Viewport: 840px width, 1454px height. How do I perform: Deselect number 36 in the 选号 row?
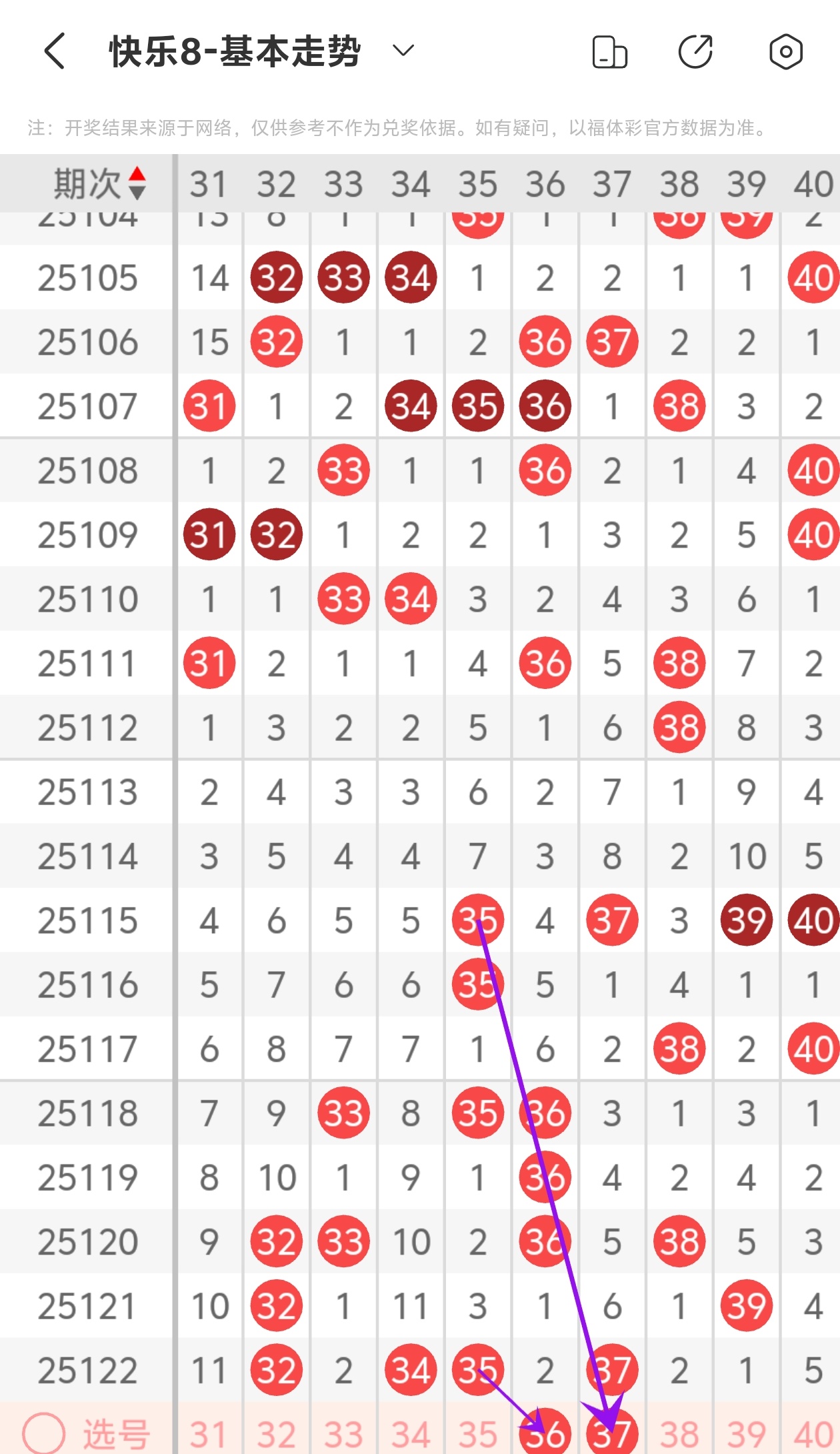545,1432
